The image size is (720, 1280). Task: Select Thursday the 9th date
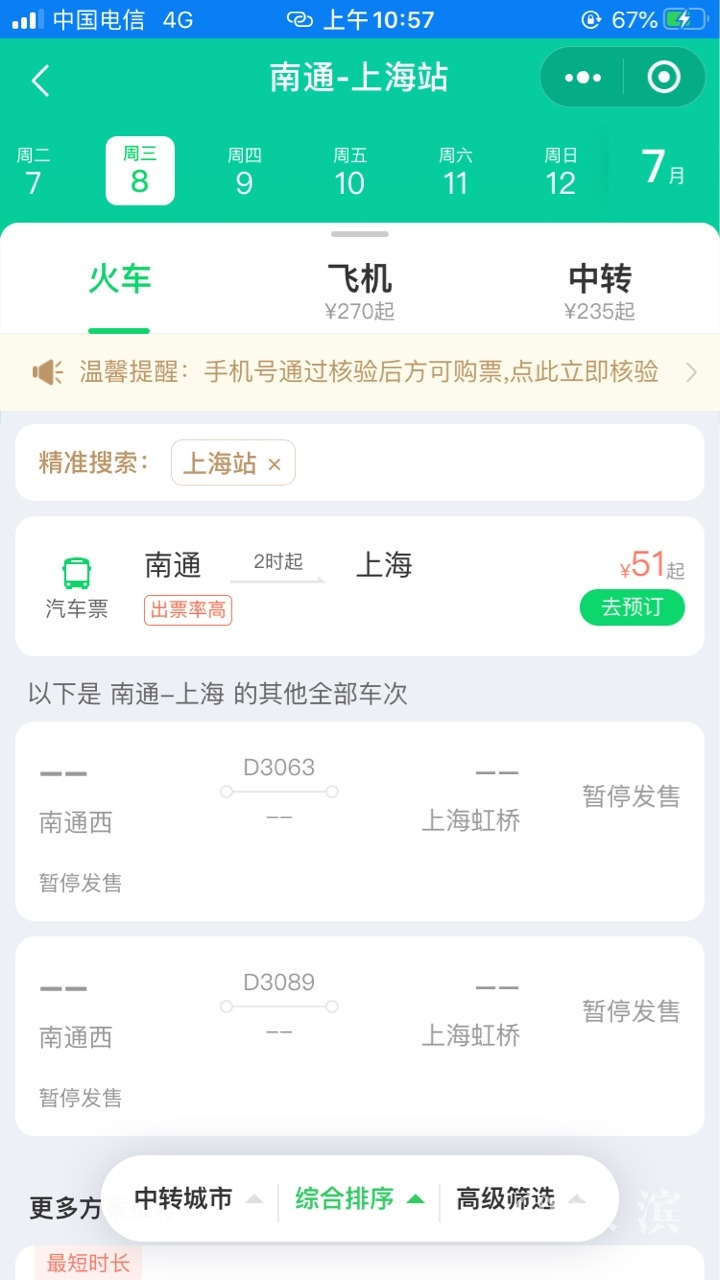pyautogui.click(x=244, y=171)
